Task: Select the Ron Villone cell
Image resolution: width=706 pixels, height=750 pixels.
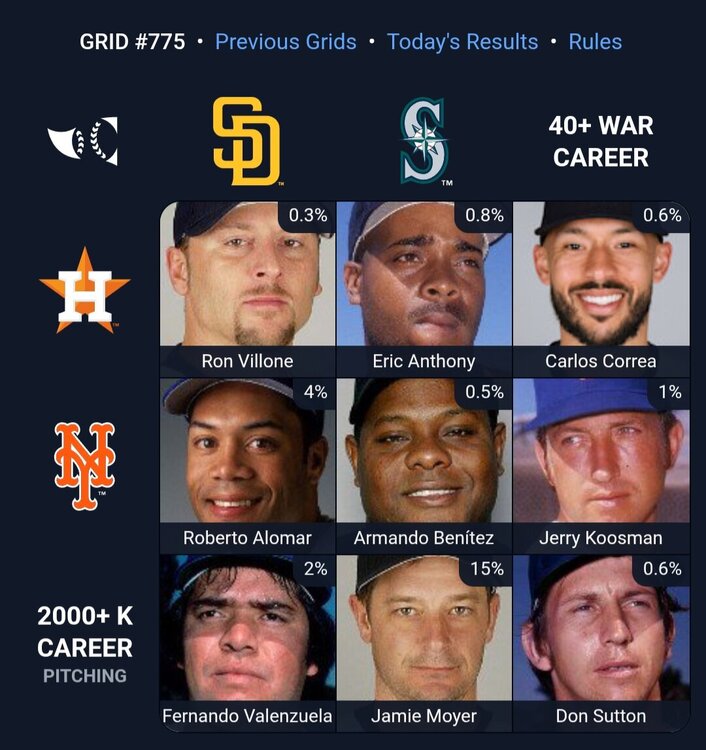Action: (247, 288)
